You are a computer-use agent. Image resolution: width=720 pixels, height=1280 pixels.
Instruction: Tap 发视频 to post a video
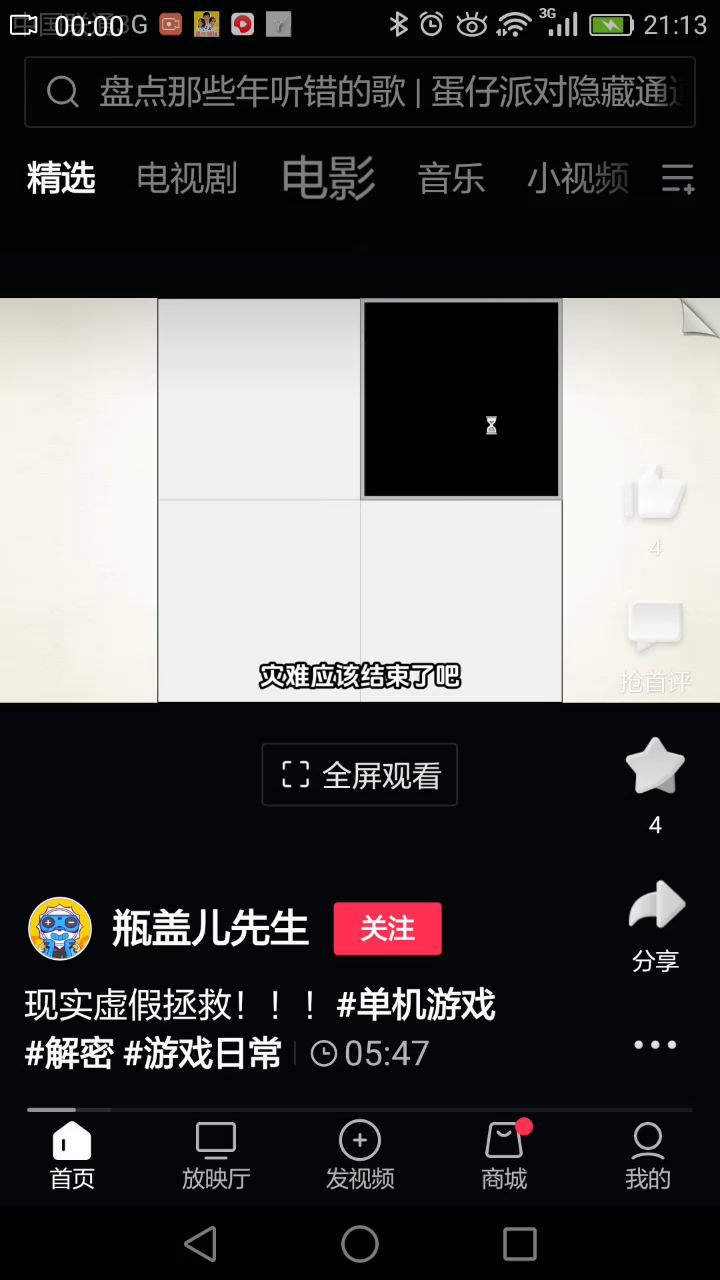coord(360,1156)
